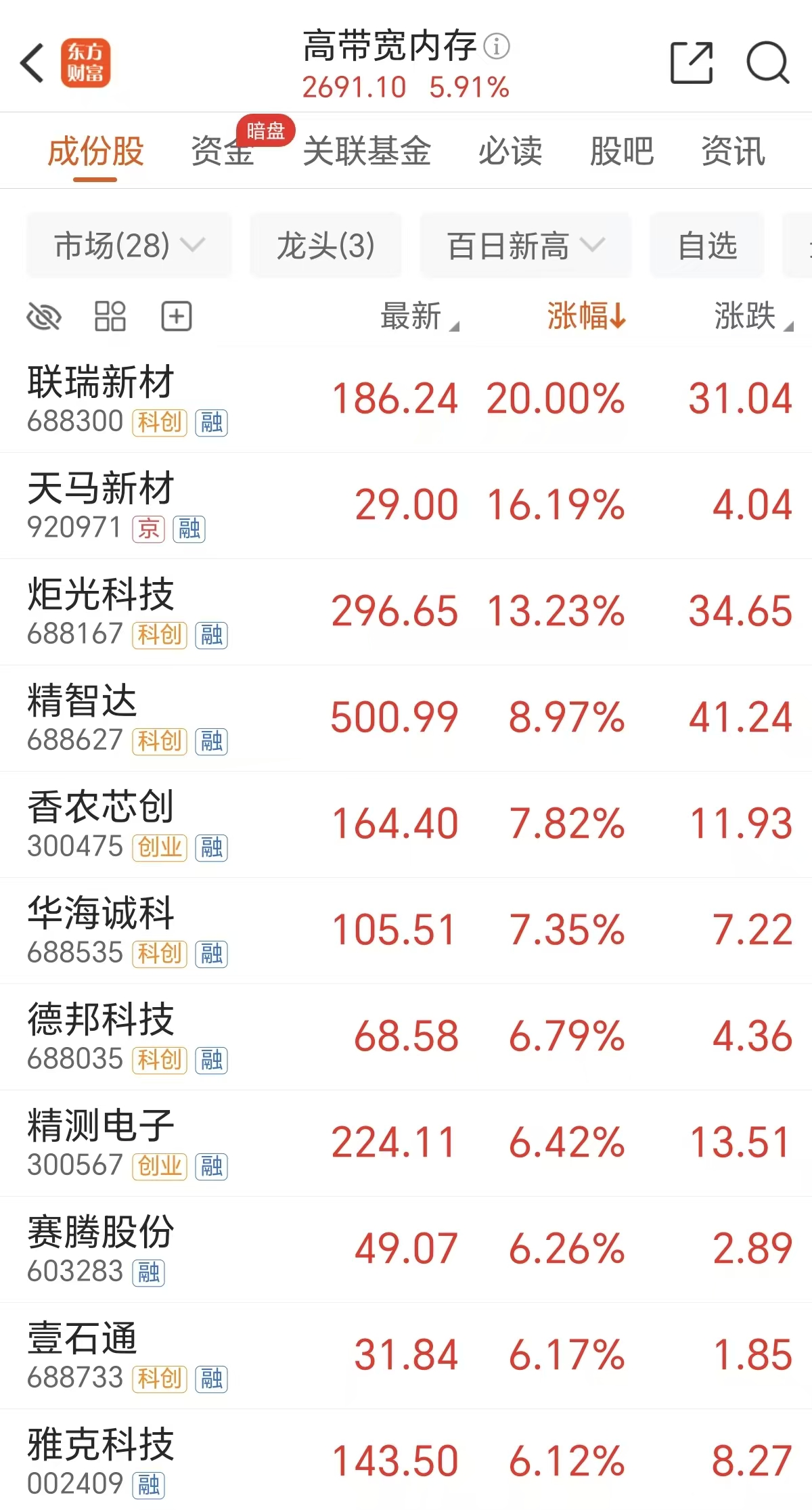Share this sector page
The height and width of the screenshot is (1510, 812).
[692, 63]
